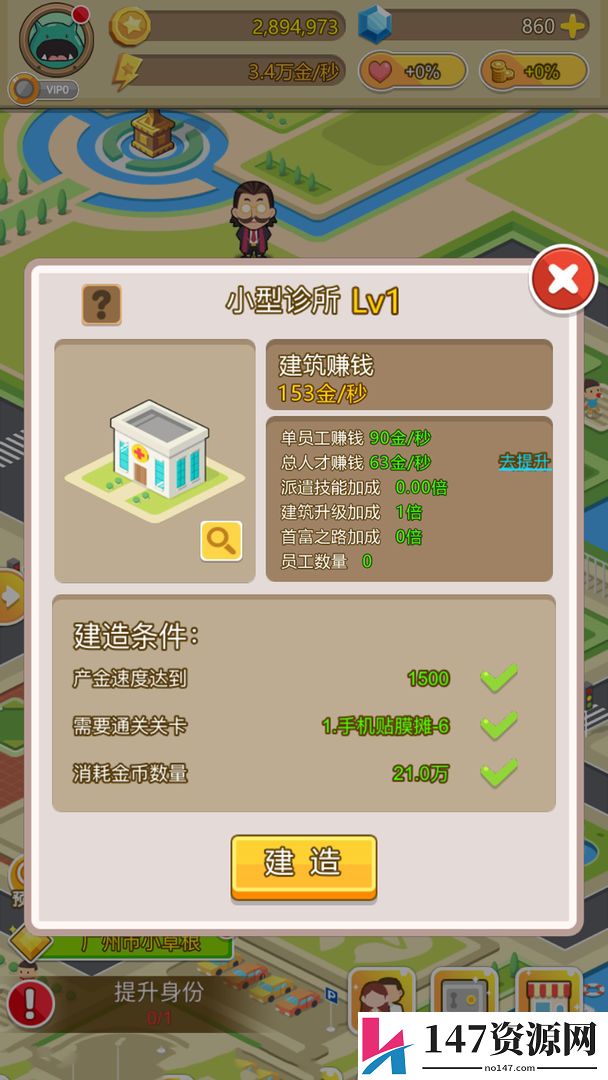Open the VIP0 badge
Screen dimensions: 608x1080
coord(43,90)
